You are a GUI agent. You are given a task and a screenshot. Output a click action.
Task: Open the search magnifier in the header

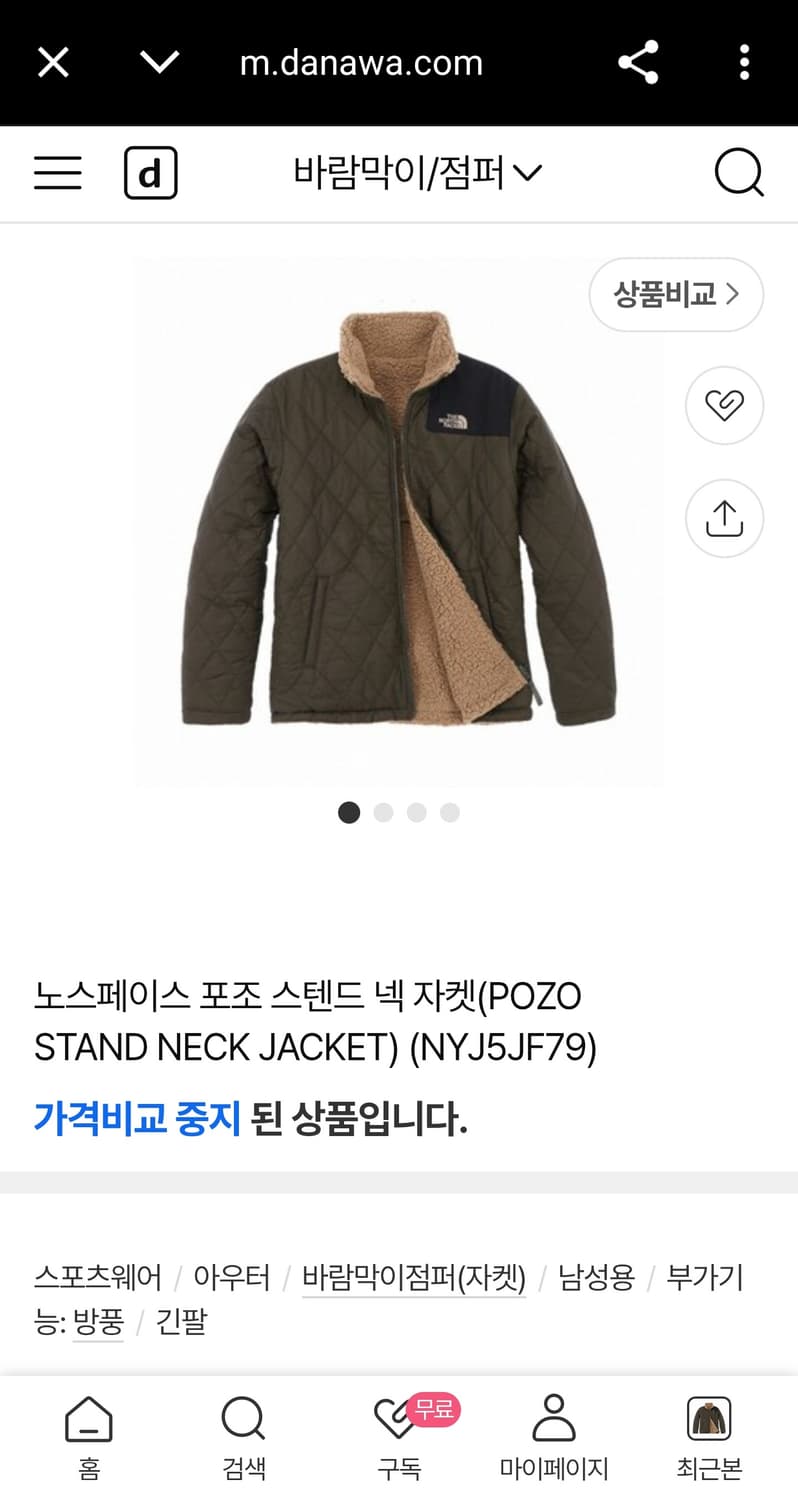[x=739, y=172]
